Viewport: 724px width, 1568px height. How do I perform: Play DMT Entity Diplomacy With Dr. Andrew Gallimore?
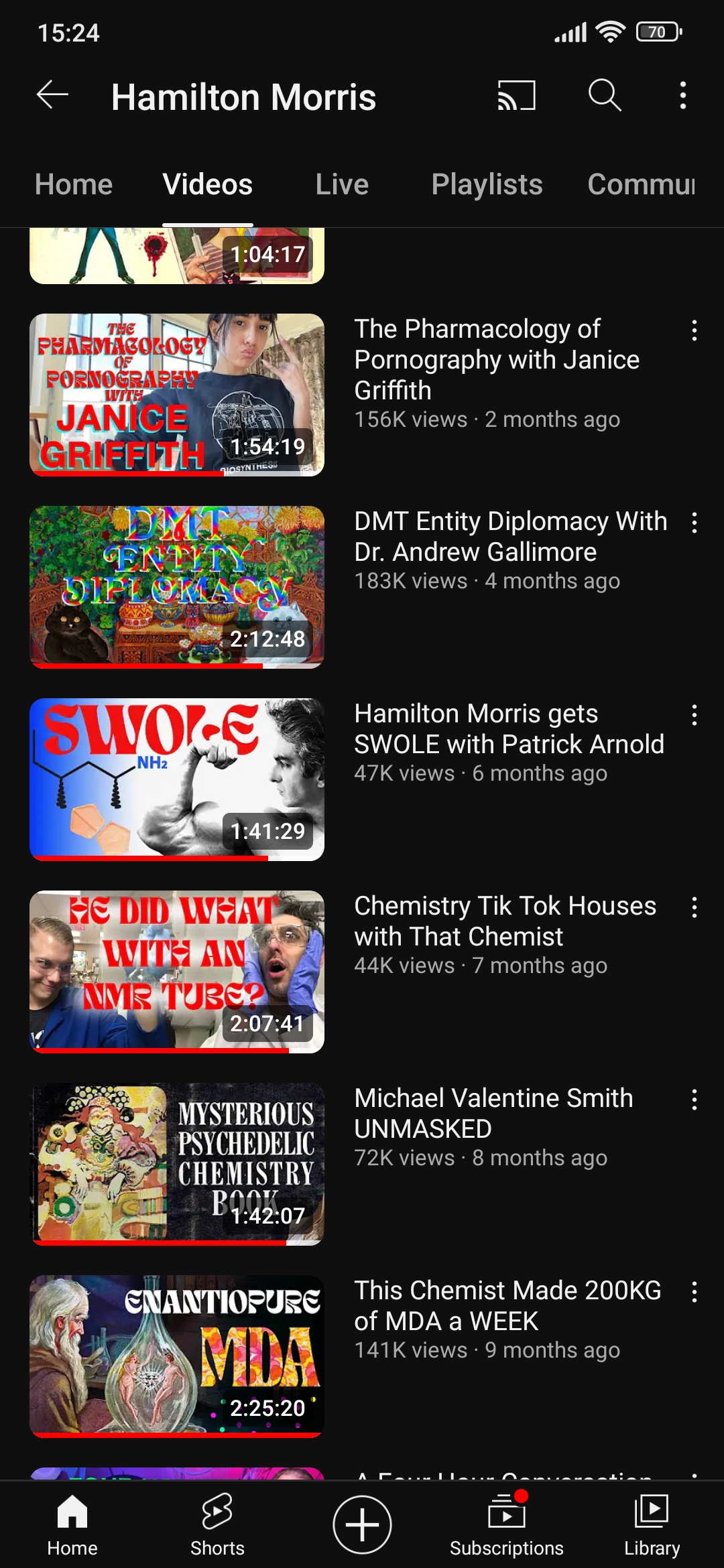click(x=511, y=537)
